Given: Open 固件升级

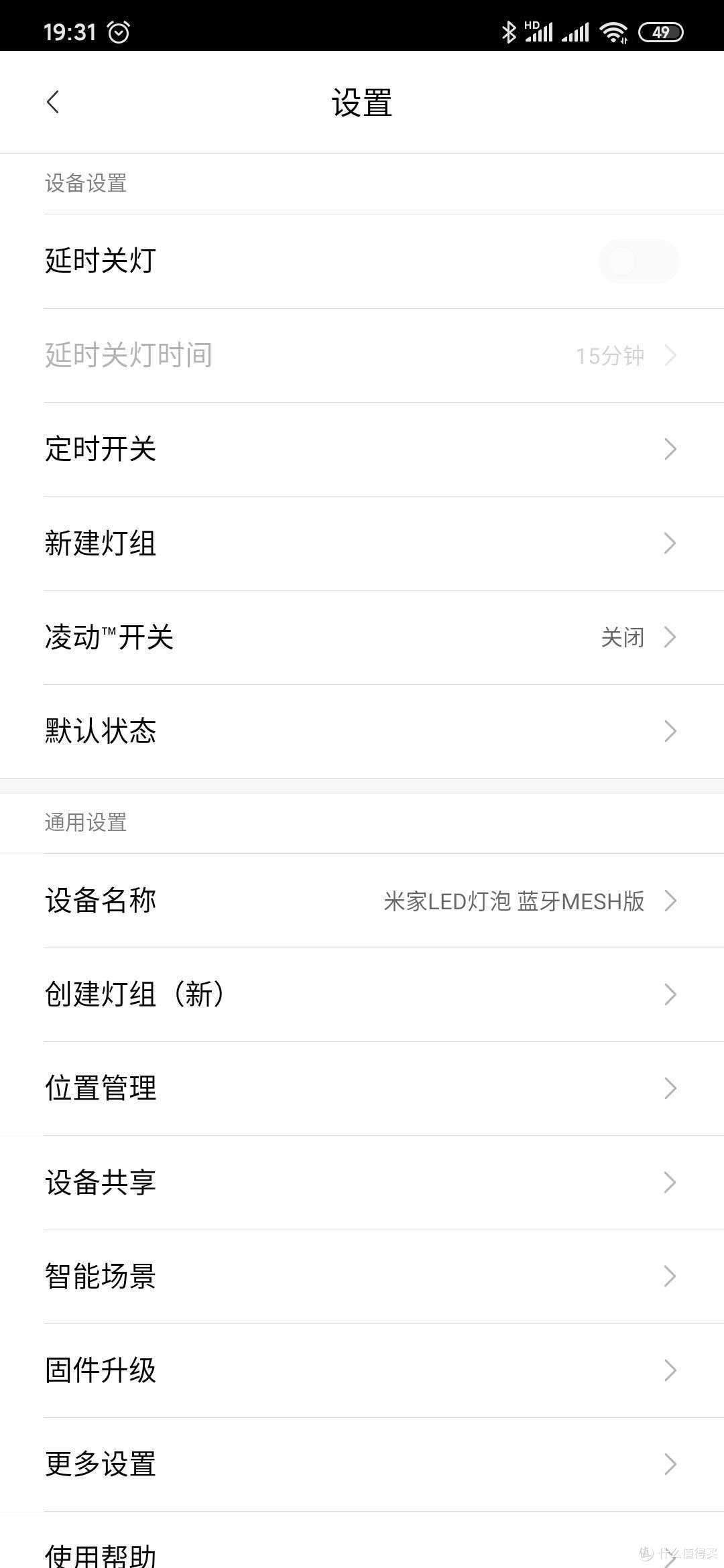Looking at the screenshot, I should pos(362,1370).
